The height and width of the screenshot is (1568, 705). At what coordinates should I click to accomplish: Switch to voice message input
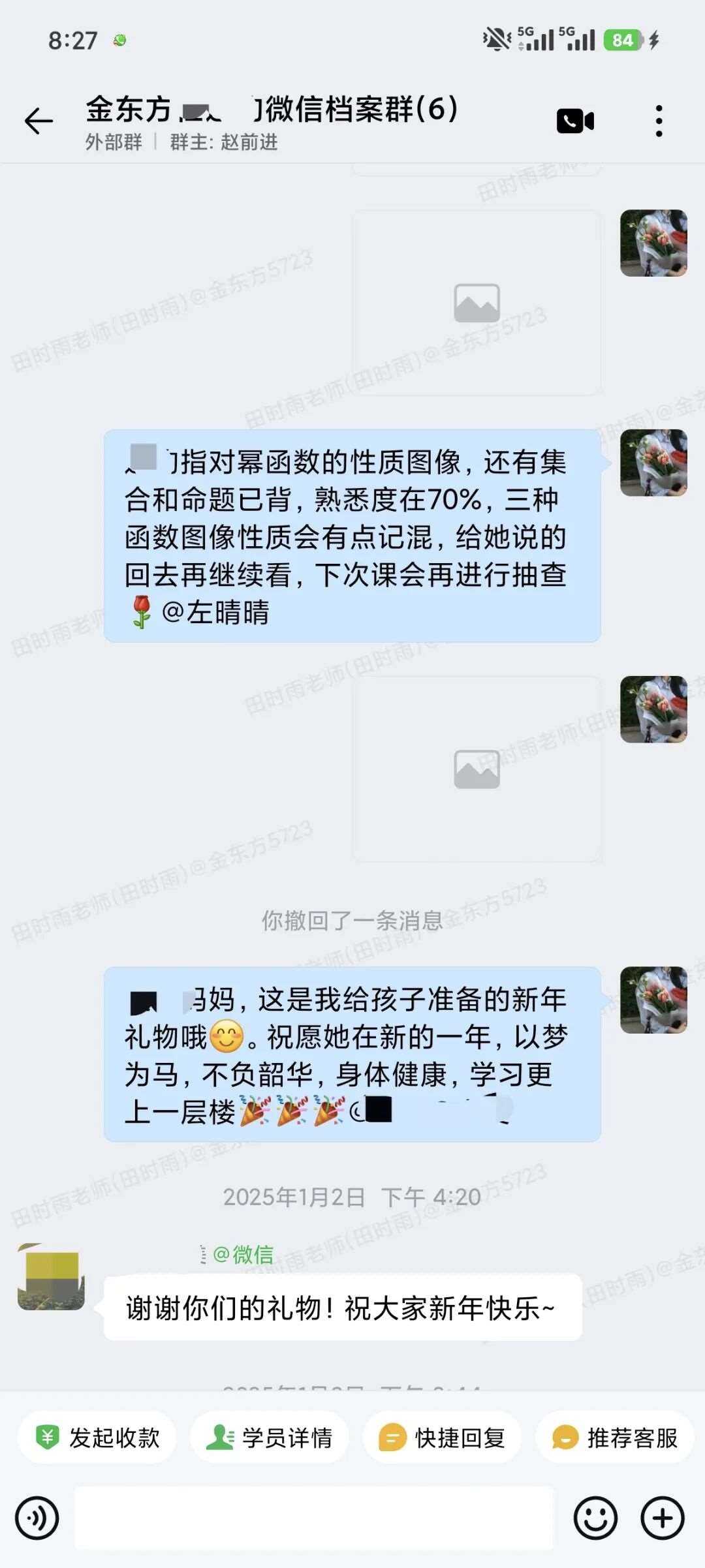37,1518
